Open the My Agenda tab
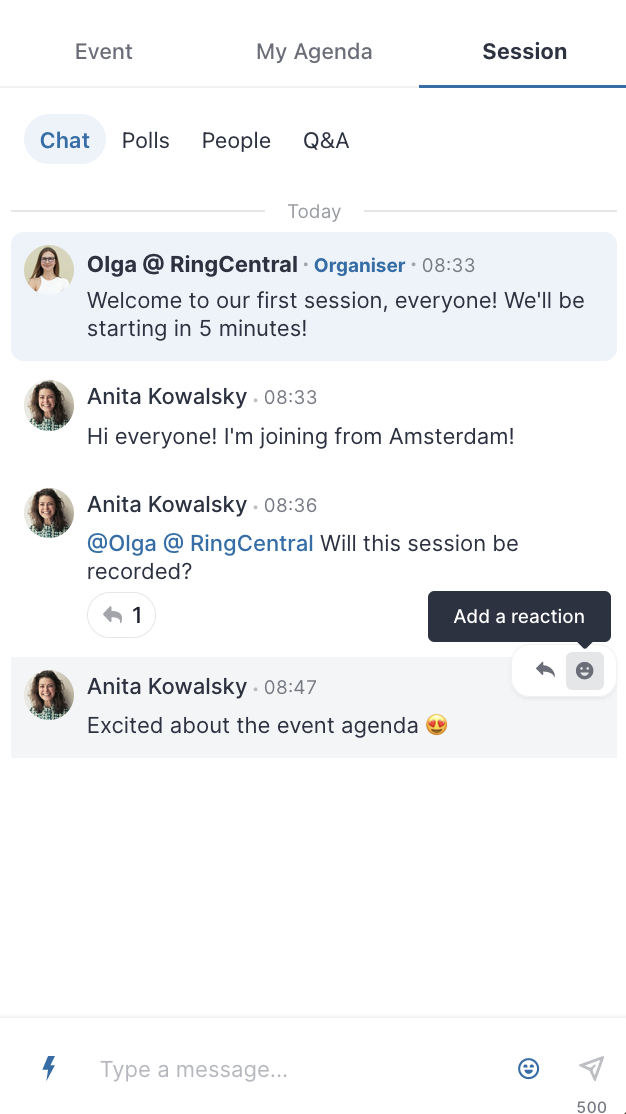The width and height of the screenshot is (626, 1114). click(314, 51)
